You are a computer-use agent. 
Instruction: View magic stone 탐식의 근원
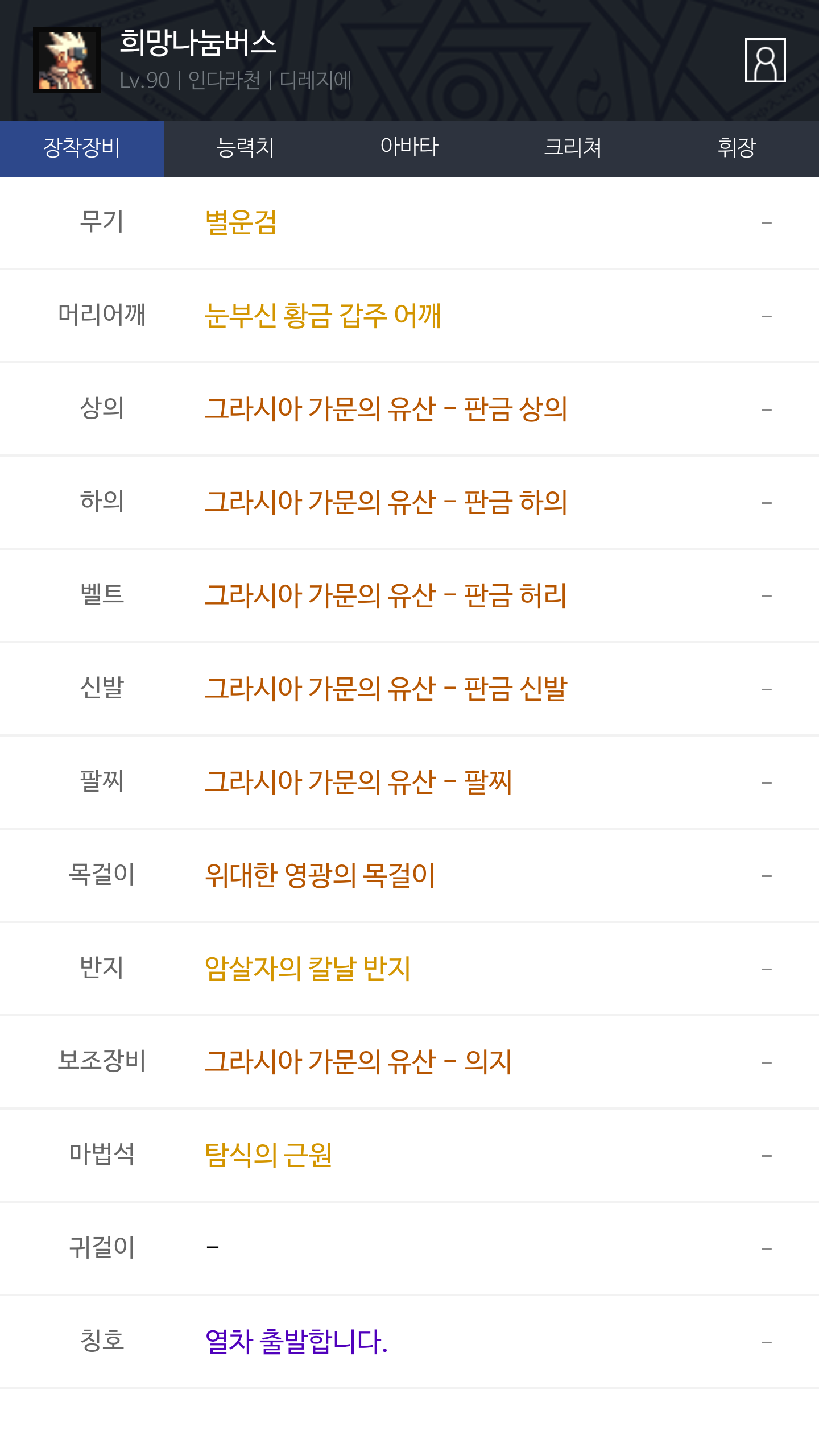268,1155
